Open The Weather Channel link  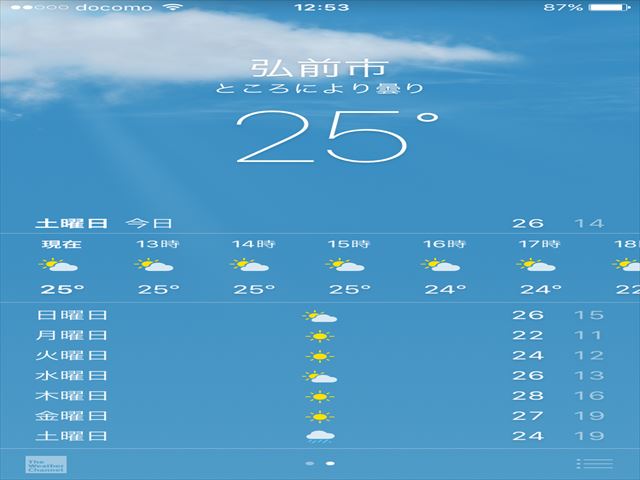(x=45, y=465)
